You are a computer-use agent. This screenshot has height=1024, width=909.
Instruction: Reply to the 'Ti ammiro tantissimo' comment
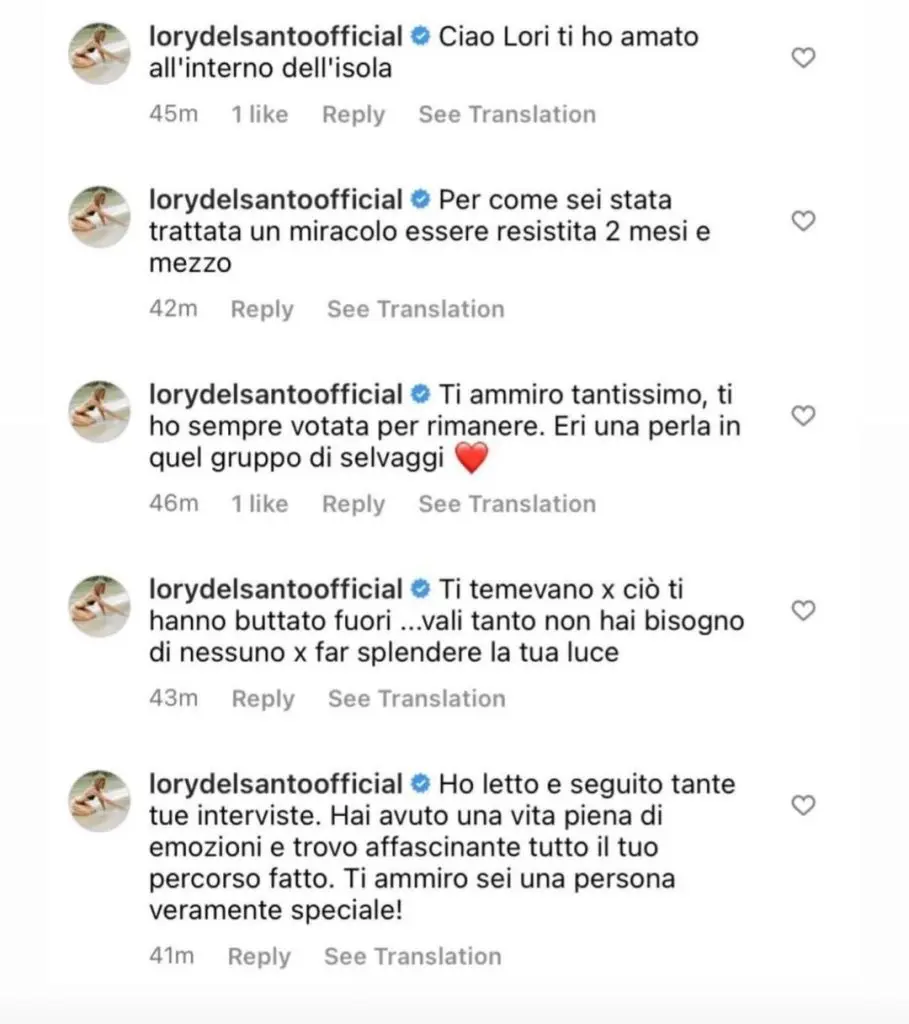tap(353, 504)
